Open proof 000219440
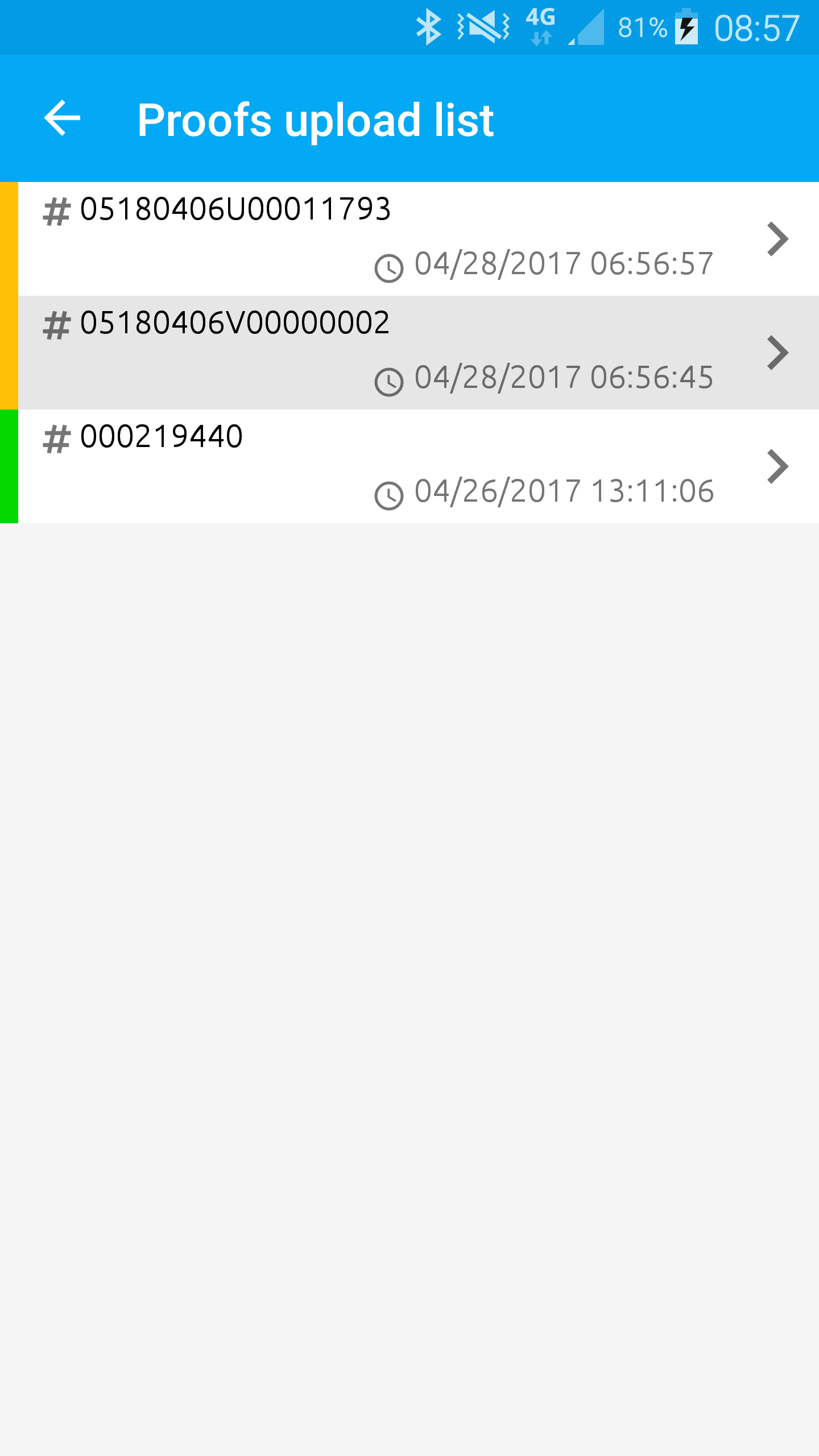Viewport: 819px width, 1456px height. pyautogui.click(x=409, y=466)
